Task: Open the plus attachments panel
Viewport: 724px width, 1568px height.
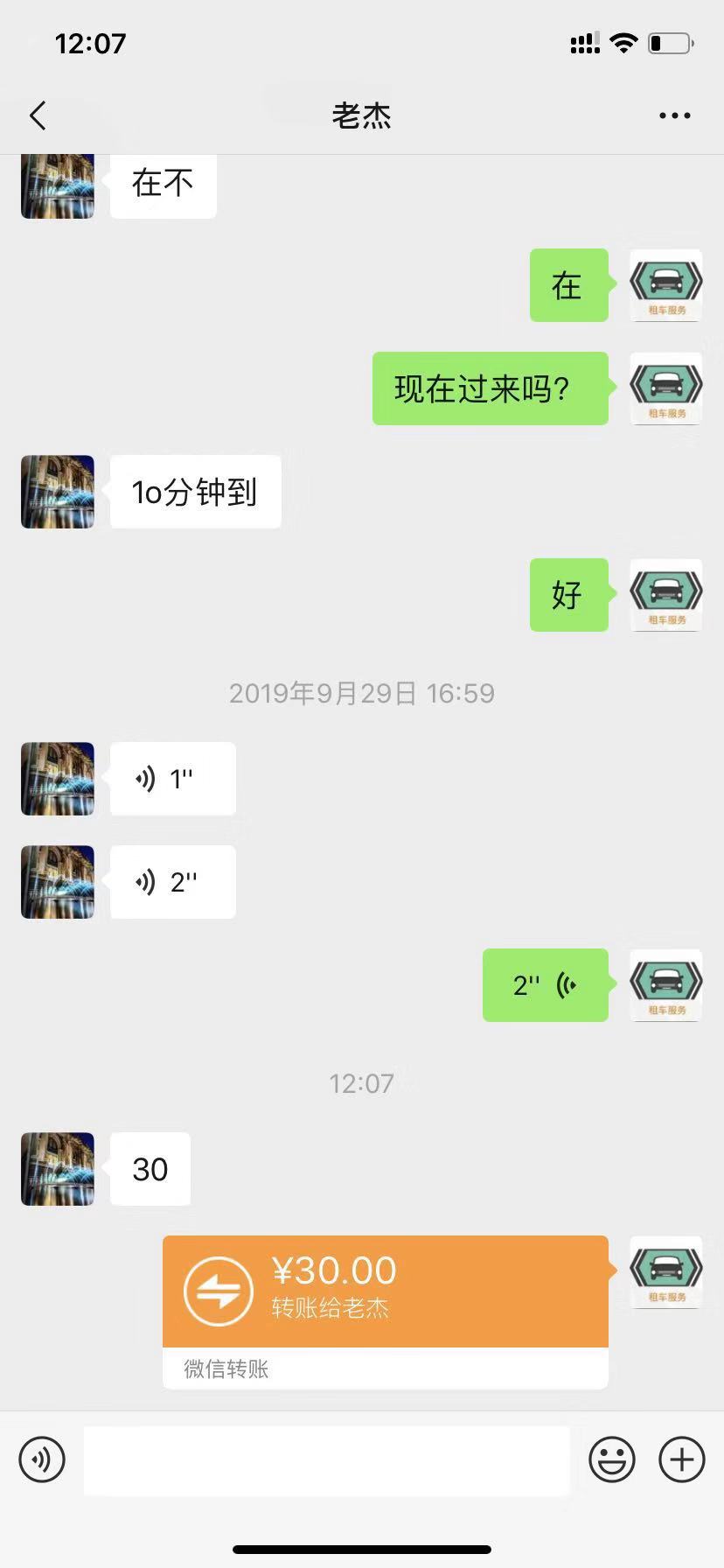Action: pos(682,1459)
